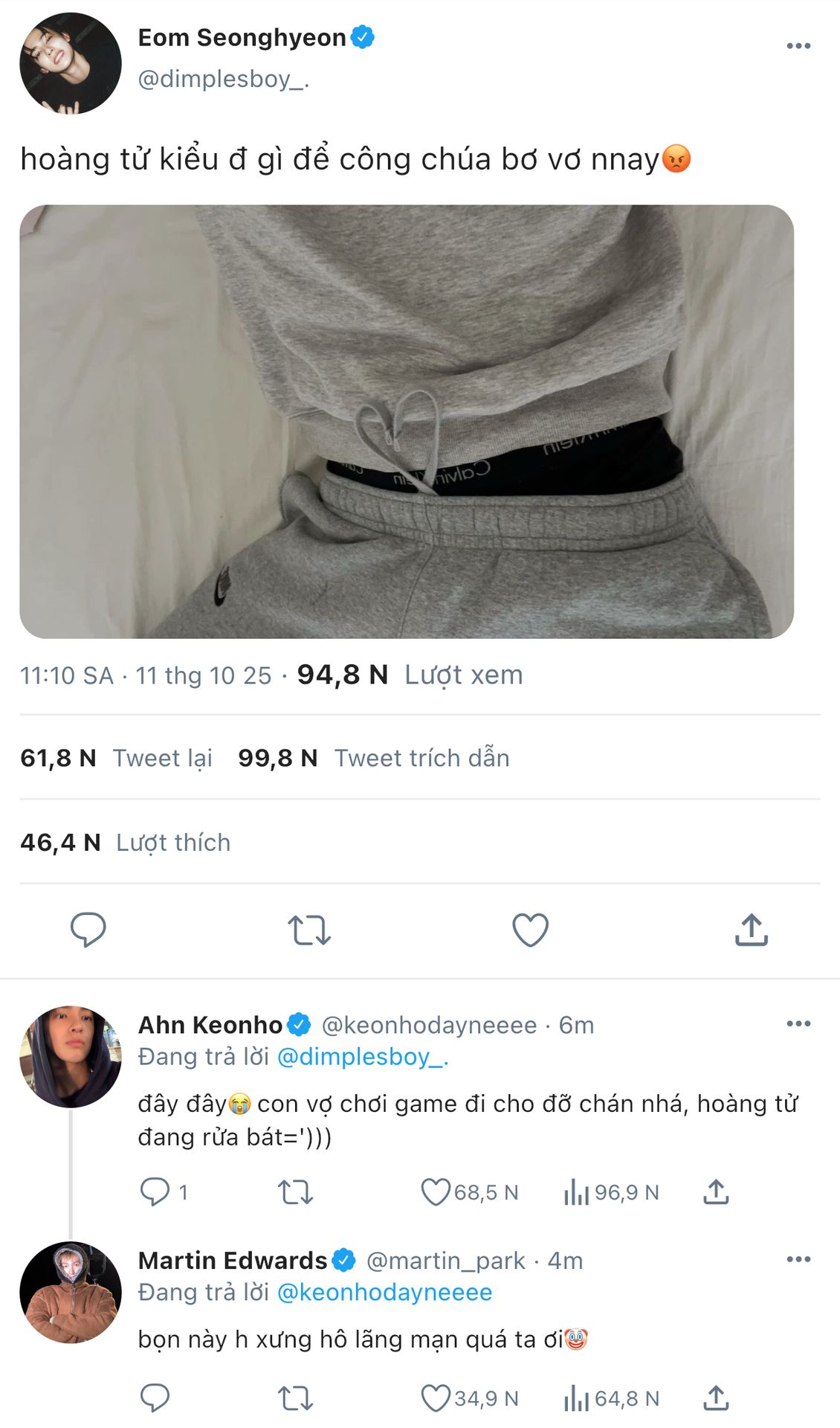Screen dimensions: 840x1428
Task: Retweet Ahn Keonho's reply
Action: click(x=295, y=1192)
